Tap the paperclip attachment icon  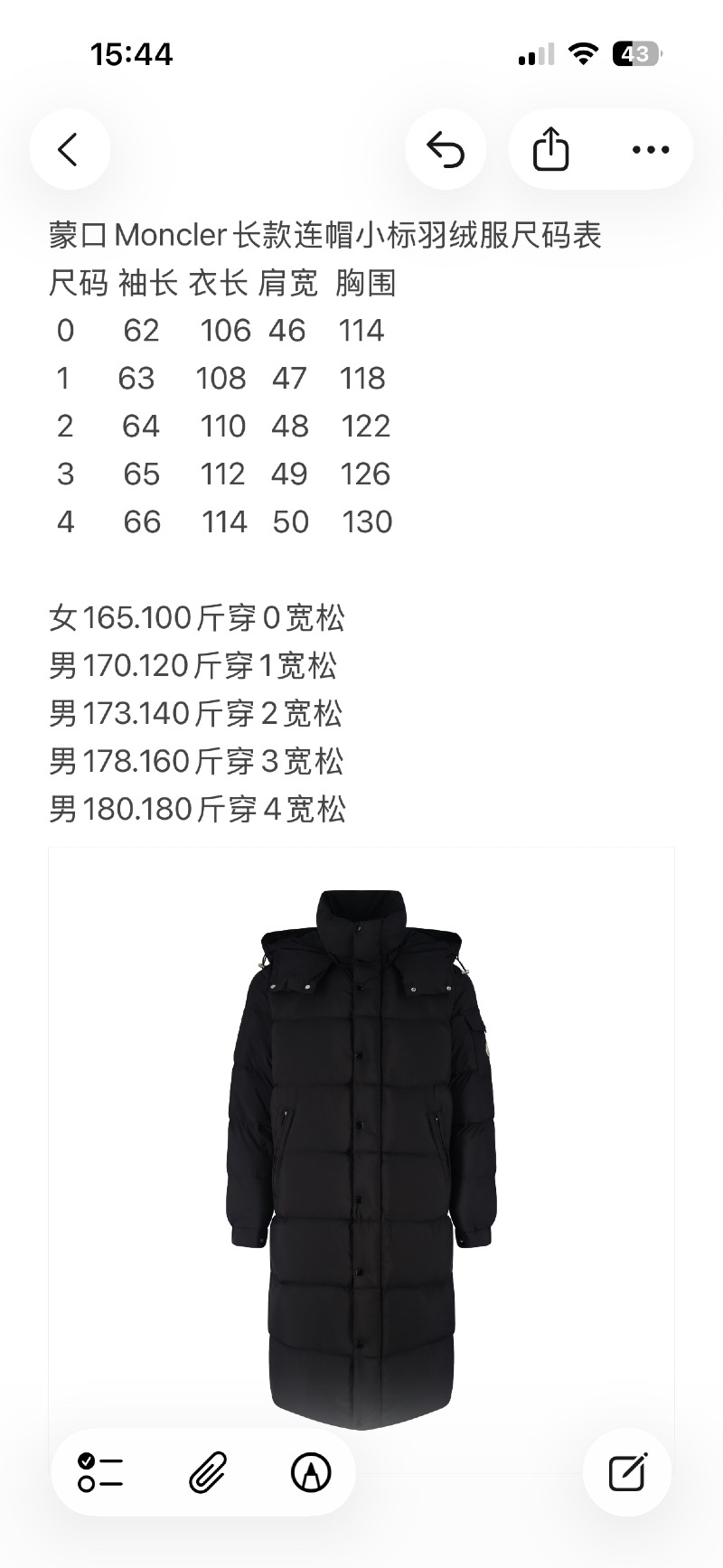click(x=208, y=1472)
